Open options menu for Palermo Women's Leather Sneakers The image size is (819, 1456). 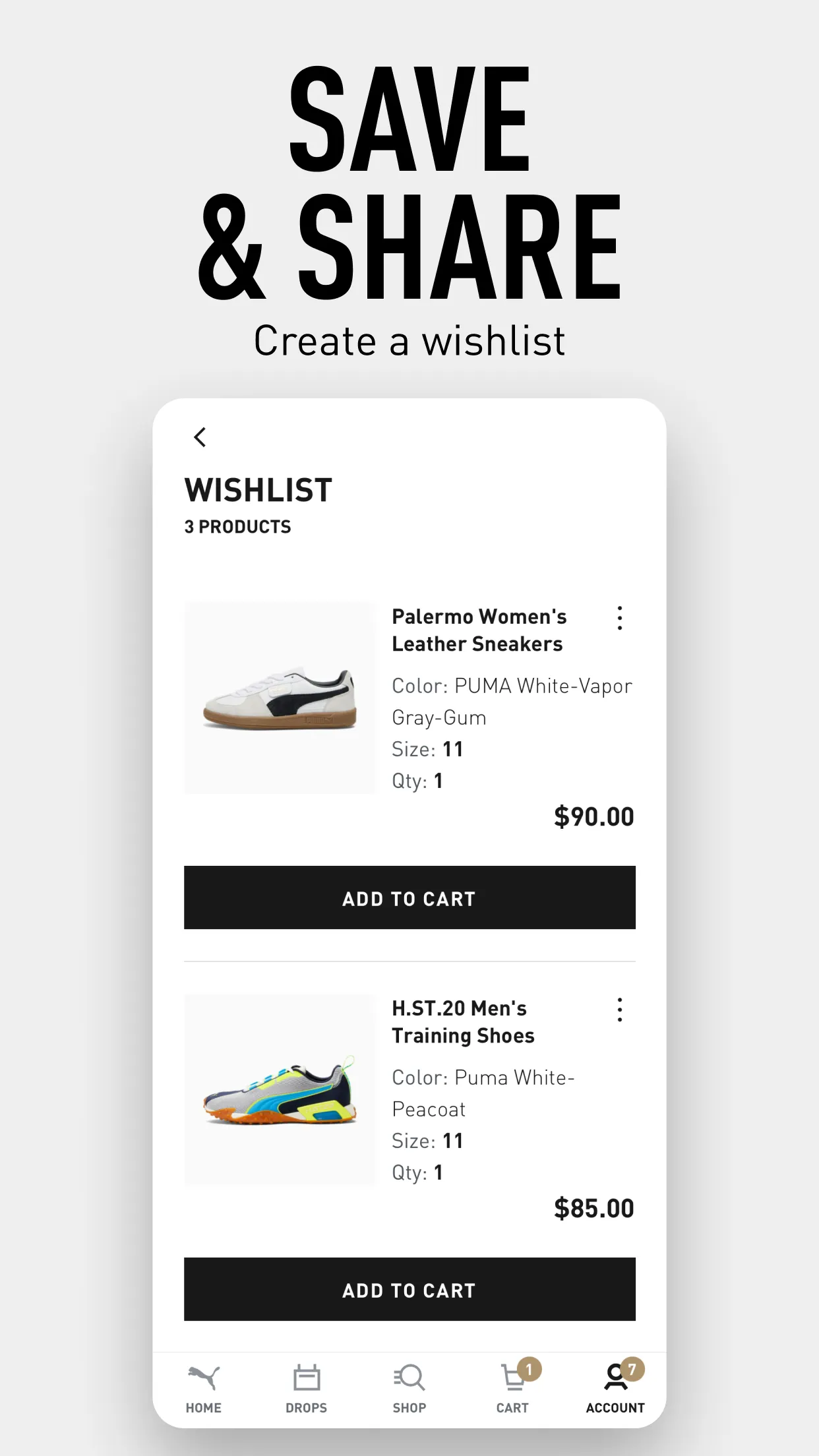coord(619,619)
